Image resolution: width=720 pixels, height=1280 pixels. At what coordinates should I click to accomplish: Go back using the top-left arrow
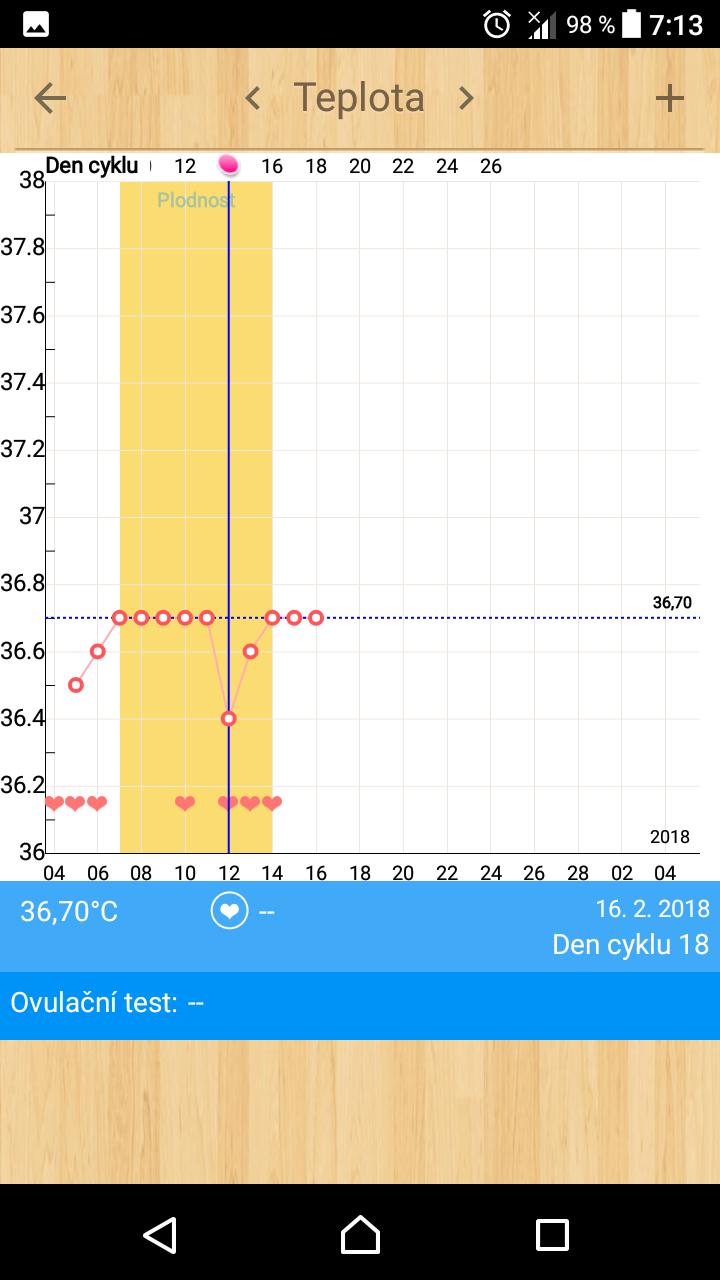click(50, 98)
